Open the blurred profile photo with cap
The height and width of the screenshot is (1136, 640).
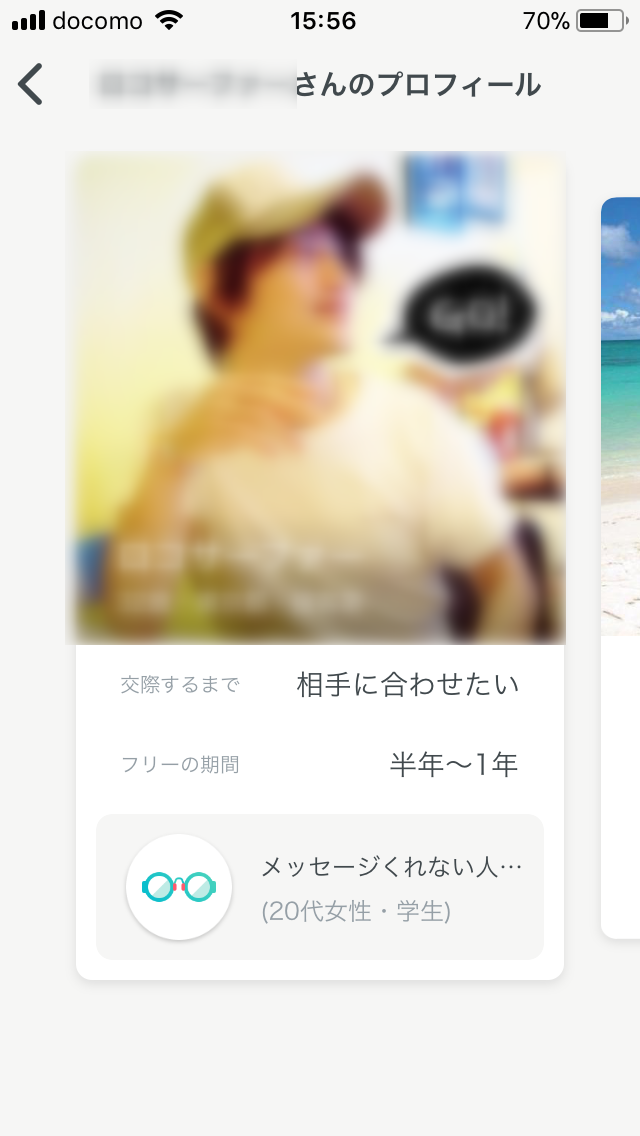(x=315, y=398)
